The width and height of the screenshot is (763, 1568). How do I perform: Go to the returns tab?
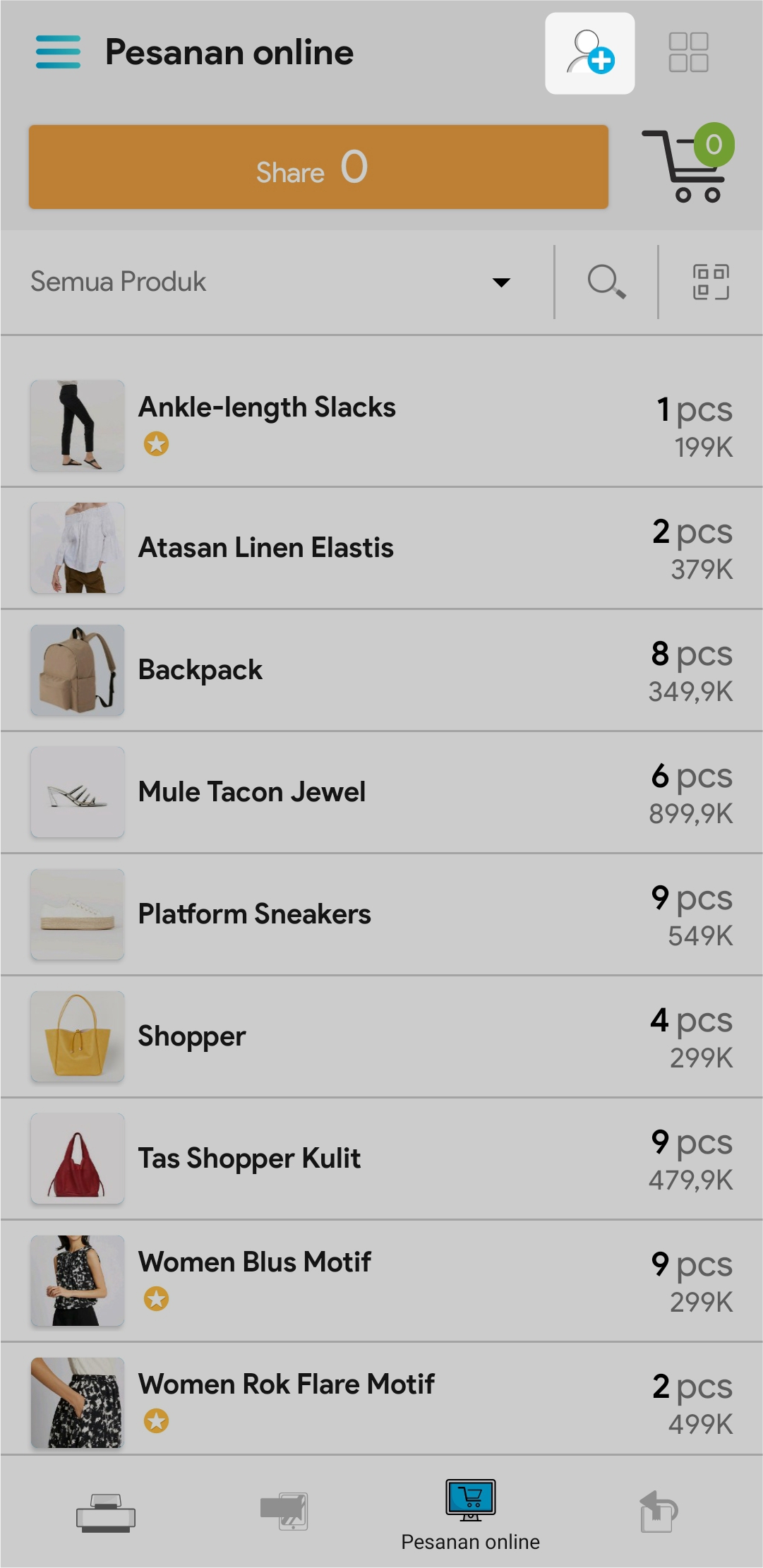659,1512
